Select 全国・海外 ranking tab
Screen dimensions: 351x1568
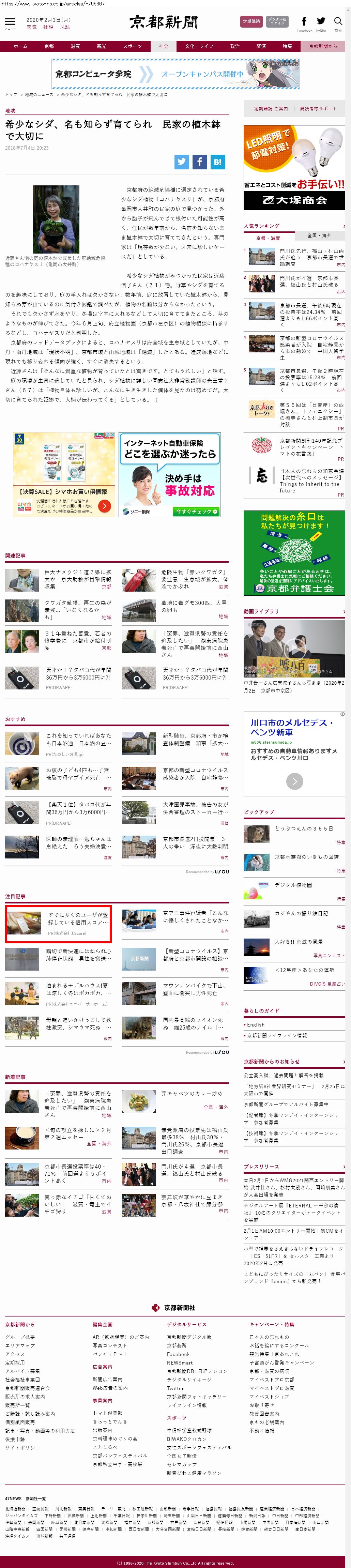(319, 235)
